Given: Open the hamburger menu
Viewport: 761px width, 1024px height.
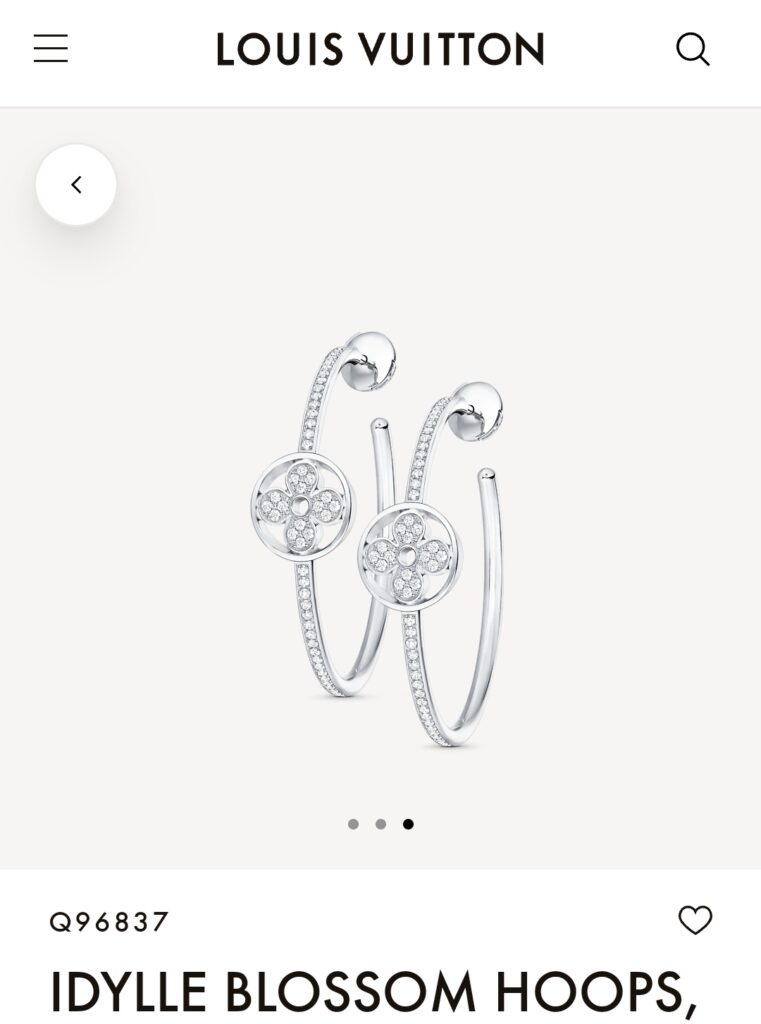Looking at the screenshot, I should [x=51, y=48].
